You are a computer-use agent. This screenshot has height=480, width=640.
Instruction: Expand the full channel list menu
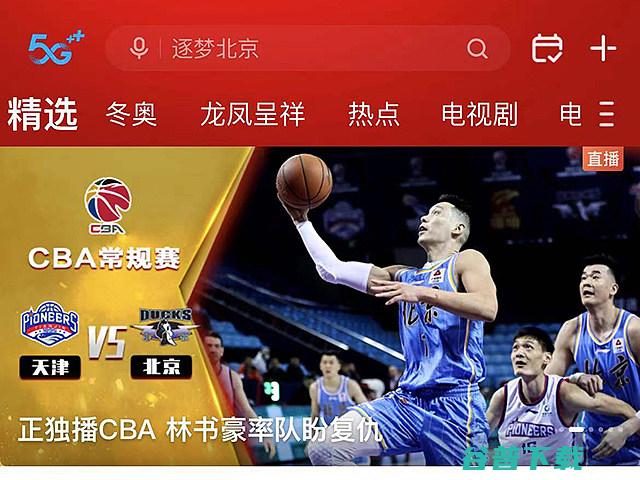coord(607,114)
